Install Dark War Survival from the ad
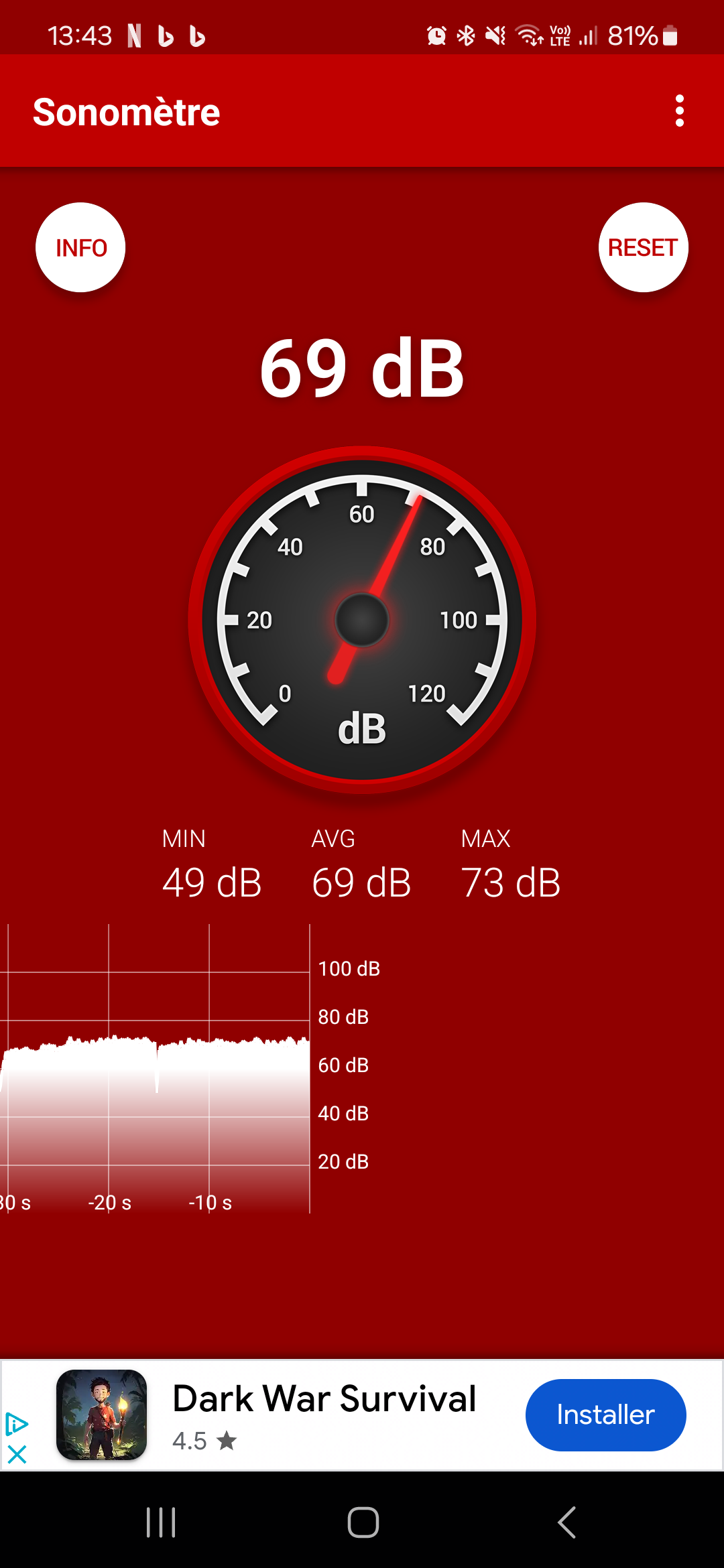 coord(605,1415)
